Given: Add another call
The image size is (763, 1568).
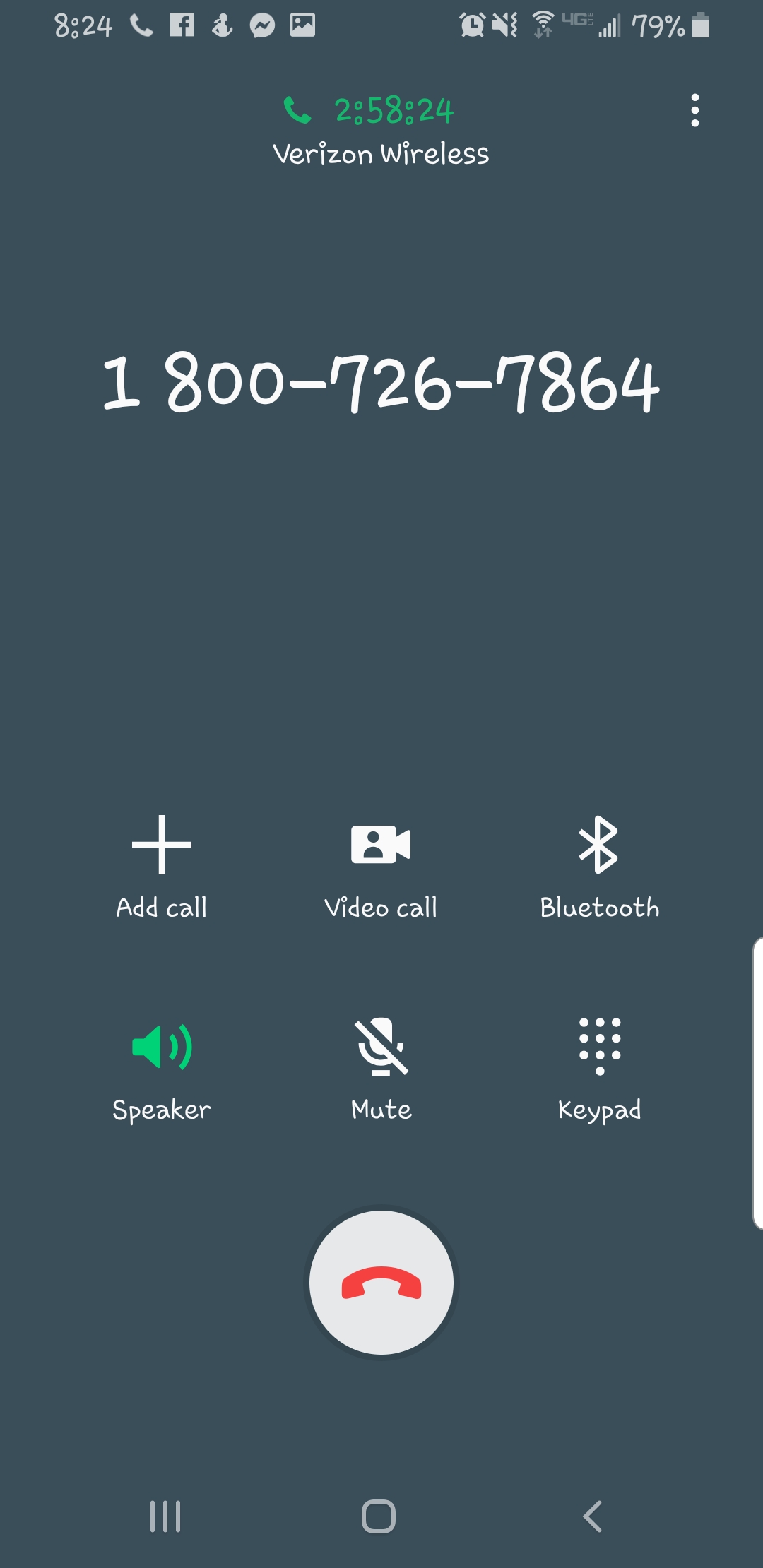Looking at the screenshot, I should point(162,866).
